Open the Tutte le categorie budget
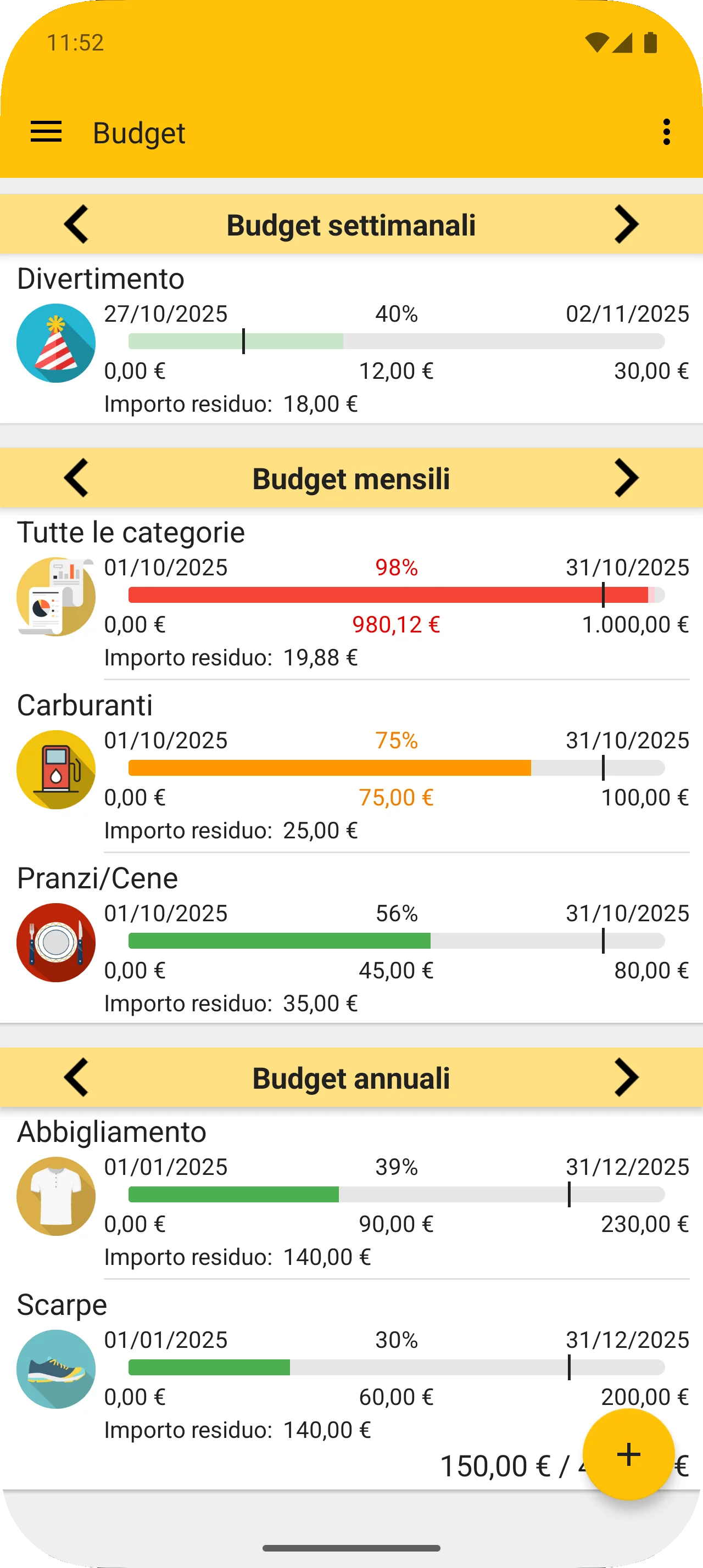Image resolution: width=703 pixels, height=1568 pixels. click(x=351, y=595)
